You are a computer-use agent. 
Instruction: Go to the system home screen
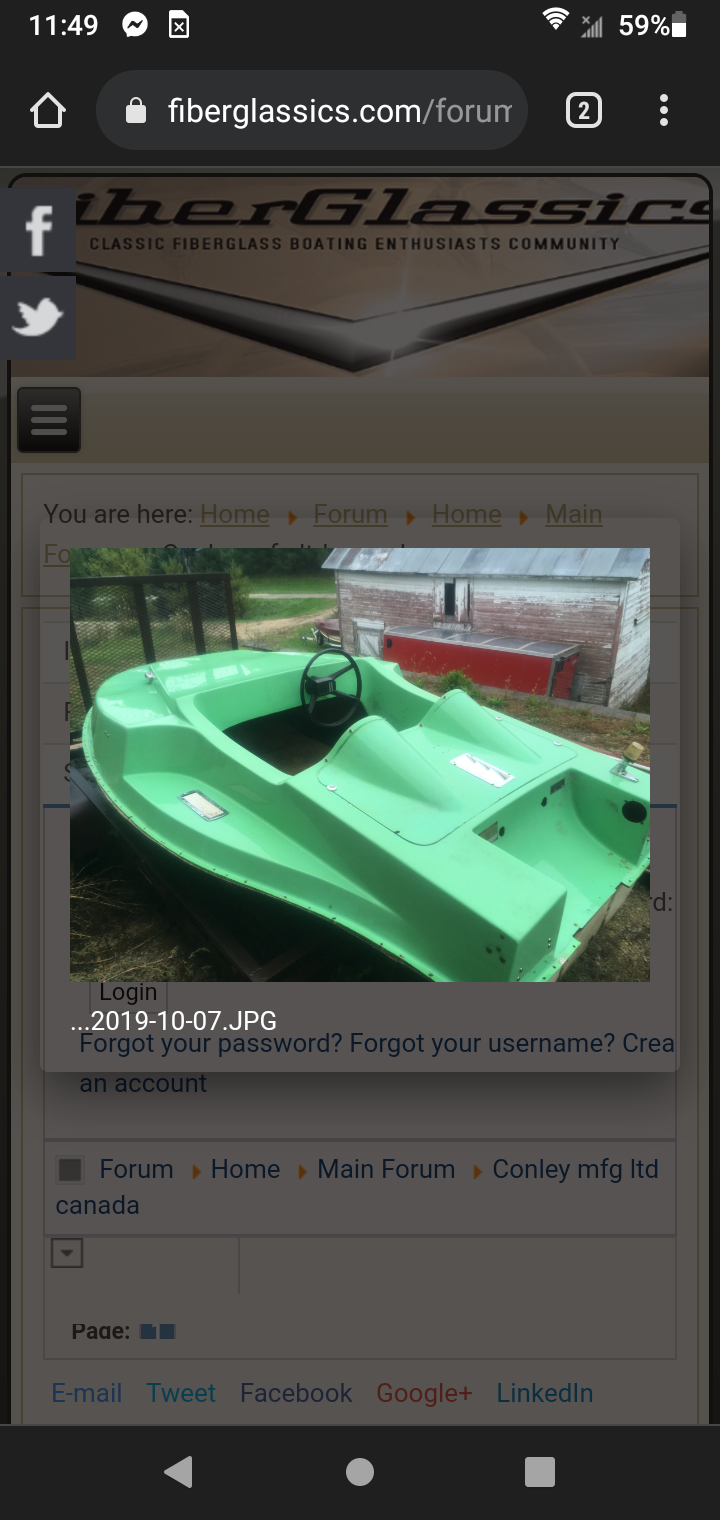pyautogui.click(x=360, y=1472)
